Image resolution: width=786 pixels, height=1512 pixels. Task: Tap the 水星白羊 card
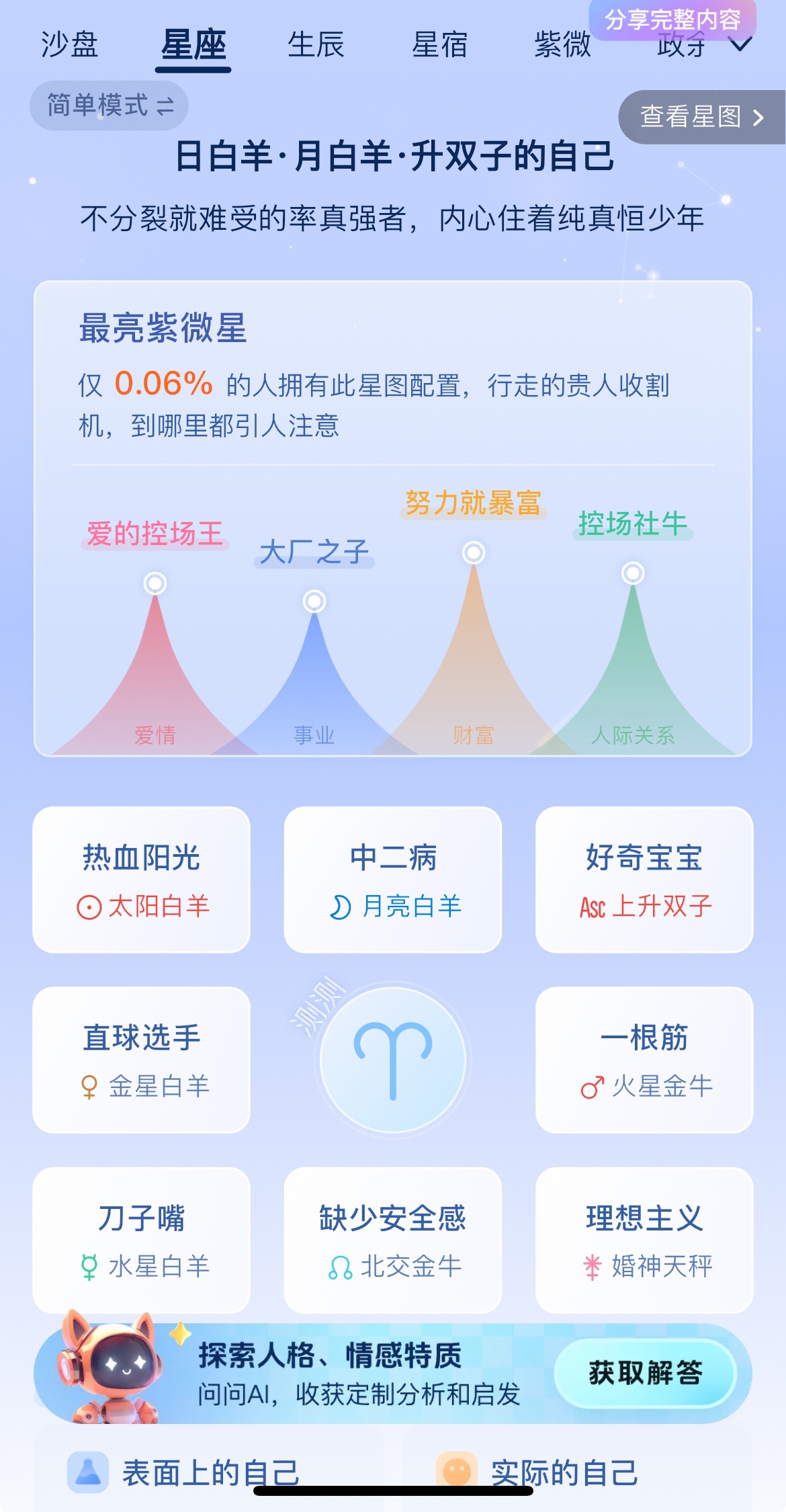click(x=141, y=1240)
